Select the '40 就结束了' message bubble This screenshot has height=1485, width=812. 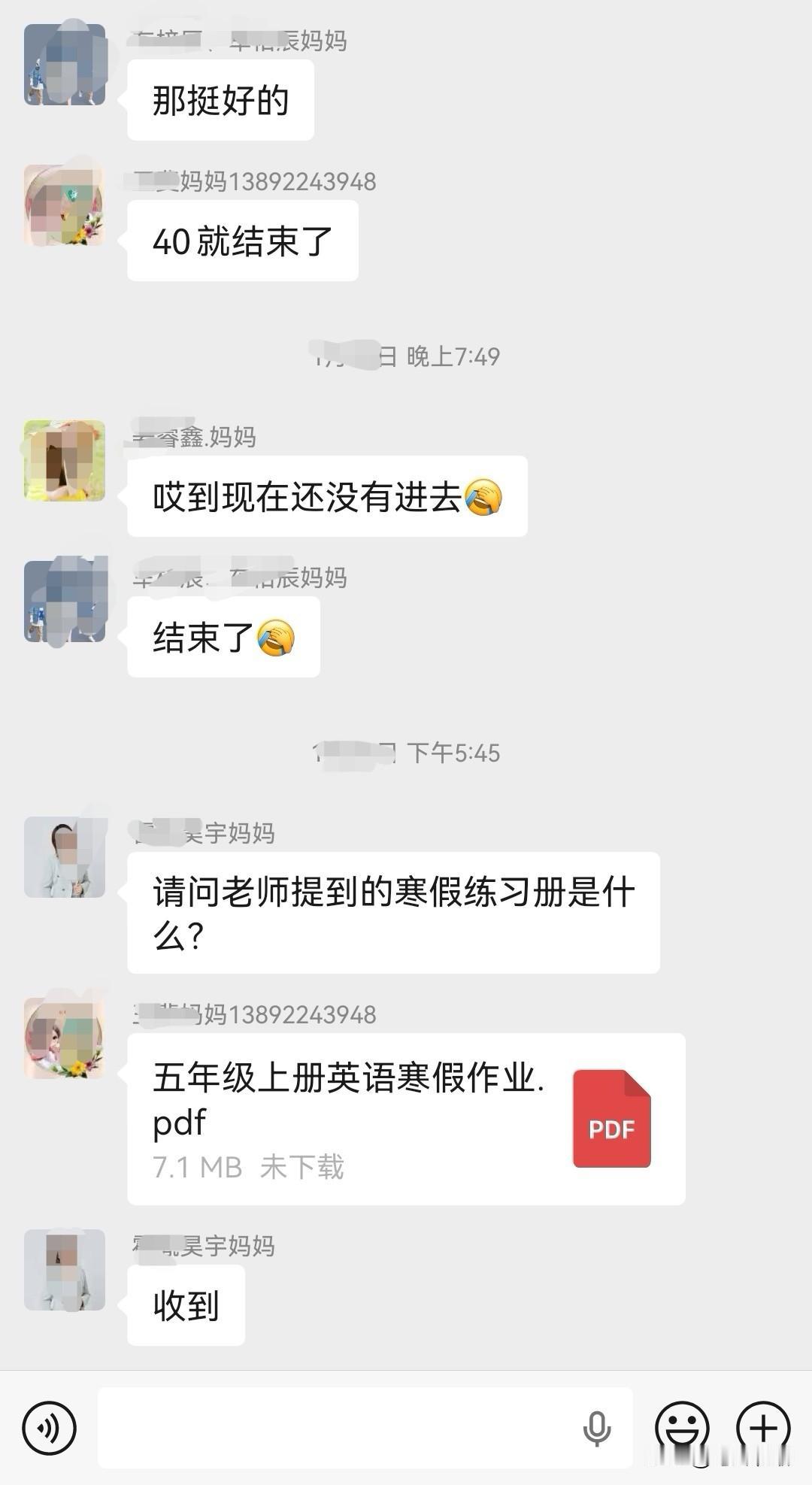click(243, 239)
